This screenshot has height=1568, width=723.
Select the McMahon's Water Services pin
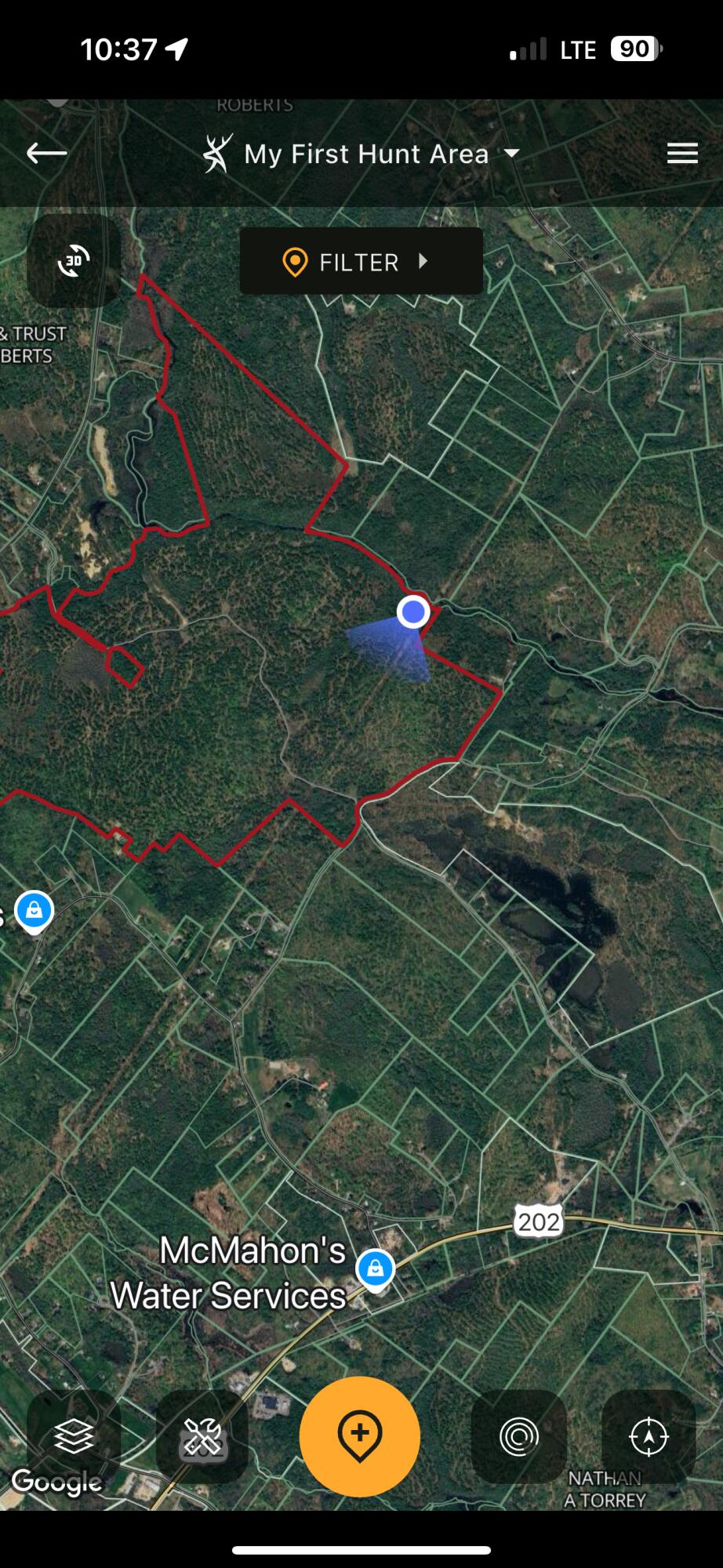(375, 1269)
